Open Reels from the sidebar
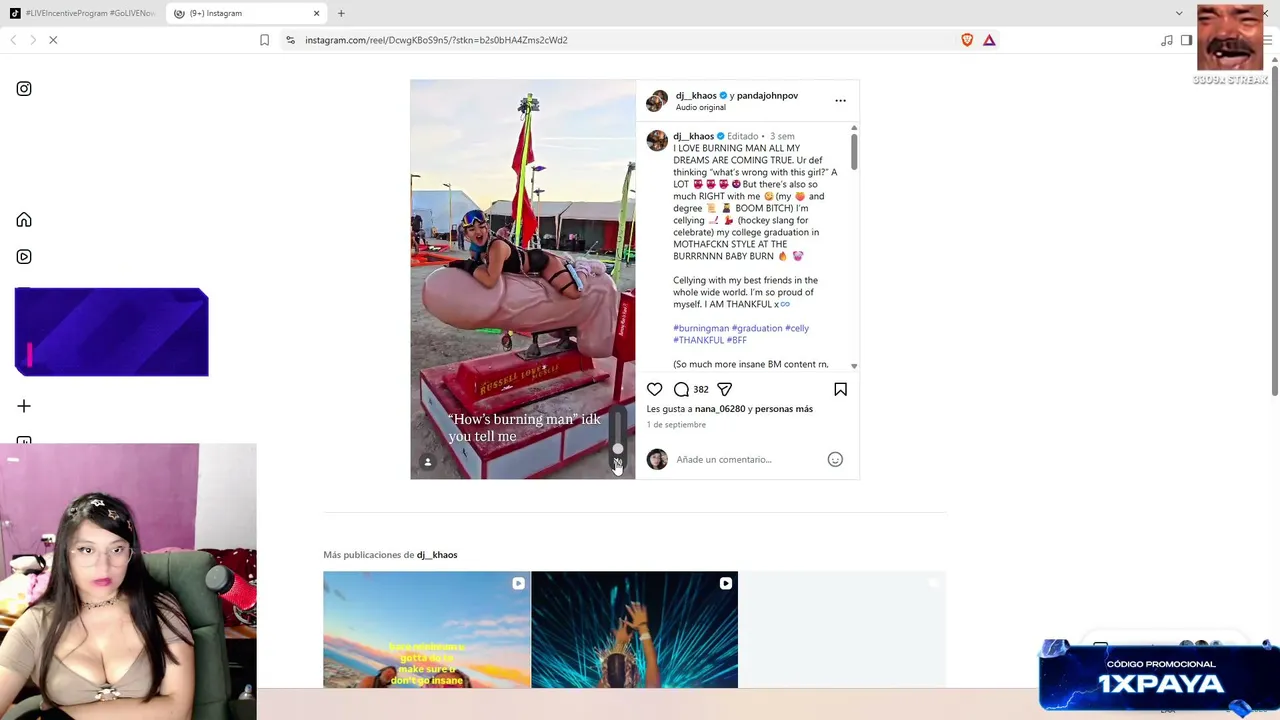 click(x=24, y=257)
